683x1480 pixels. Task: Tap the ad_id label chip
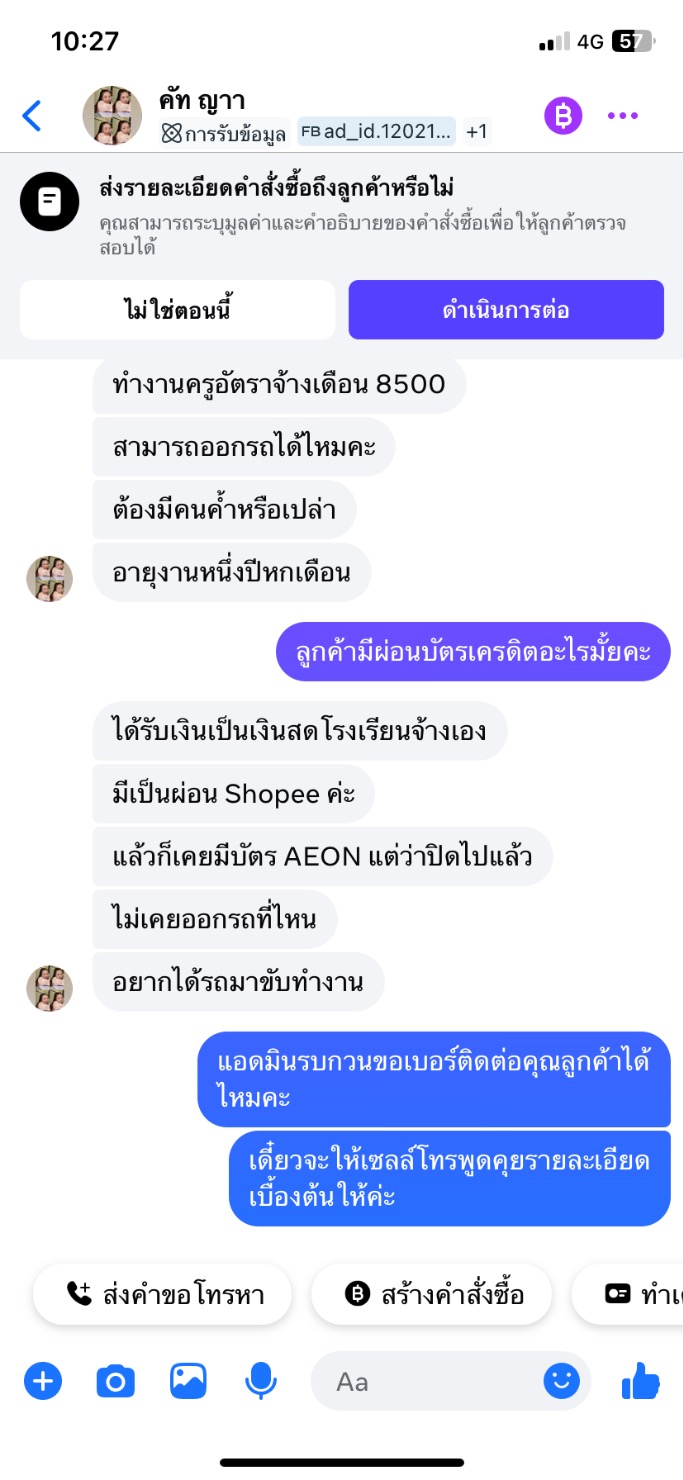376,131
